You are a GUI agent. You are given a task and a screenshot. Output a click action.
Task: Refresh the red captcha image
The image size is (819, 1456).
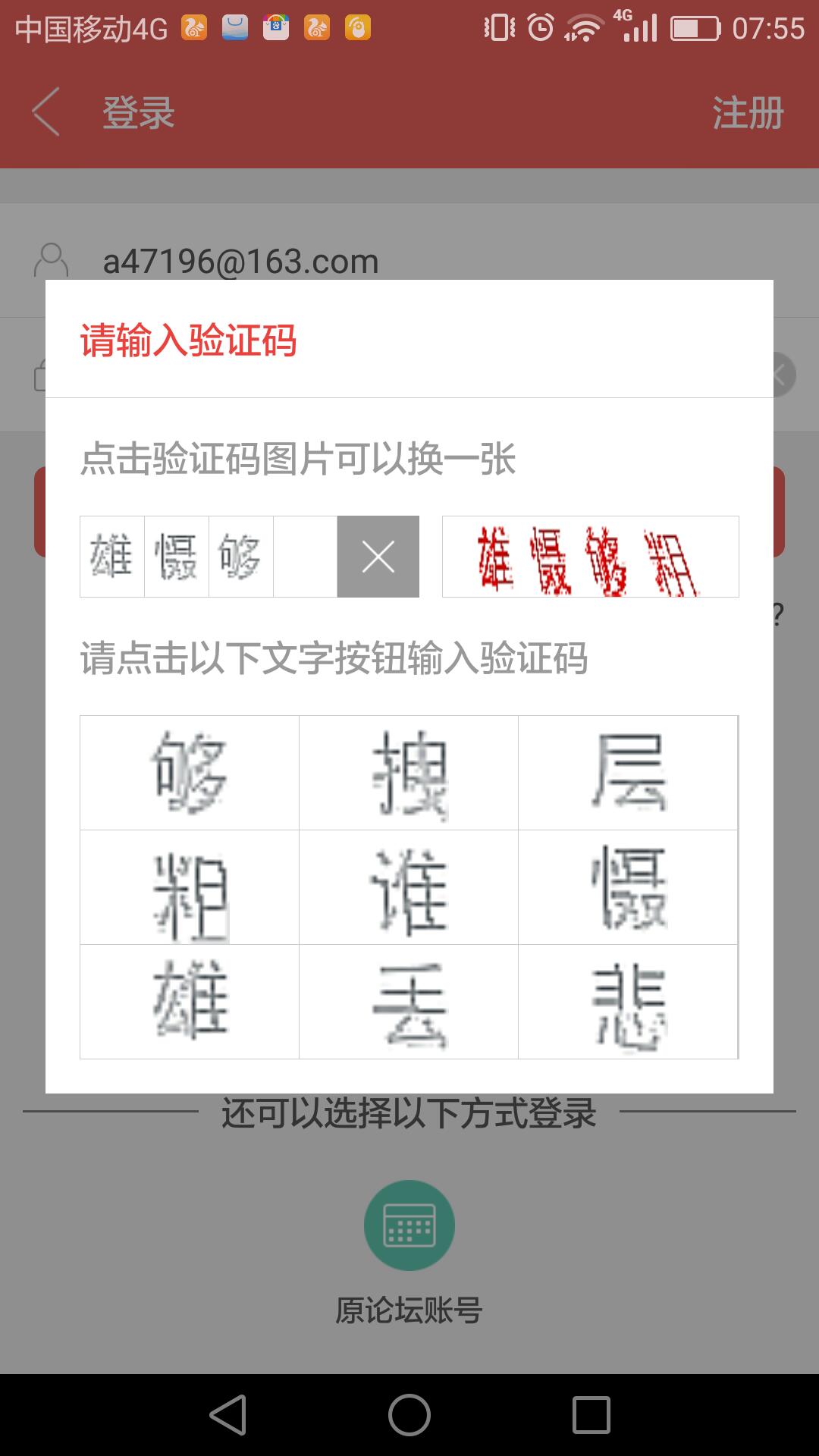[590, 557]
